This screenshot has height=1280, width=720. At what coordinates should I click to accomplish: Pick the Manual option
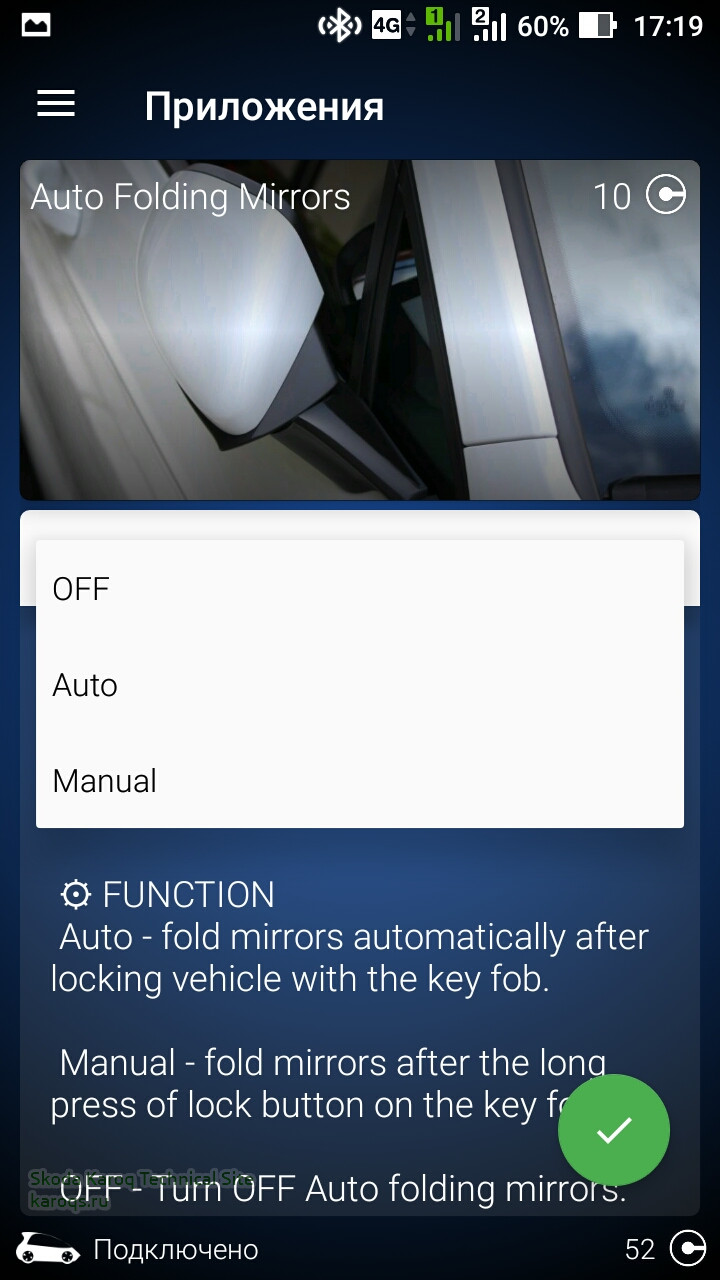pyautogui.click(x=360, y=780)
